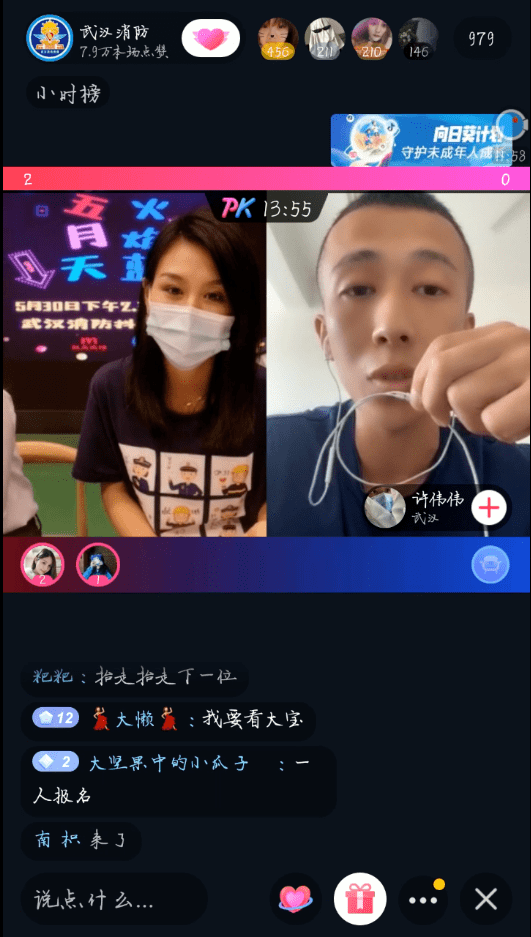Open the viewer avatar showing 211

[x=325, y=39]
